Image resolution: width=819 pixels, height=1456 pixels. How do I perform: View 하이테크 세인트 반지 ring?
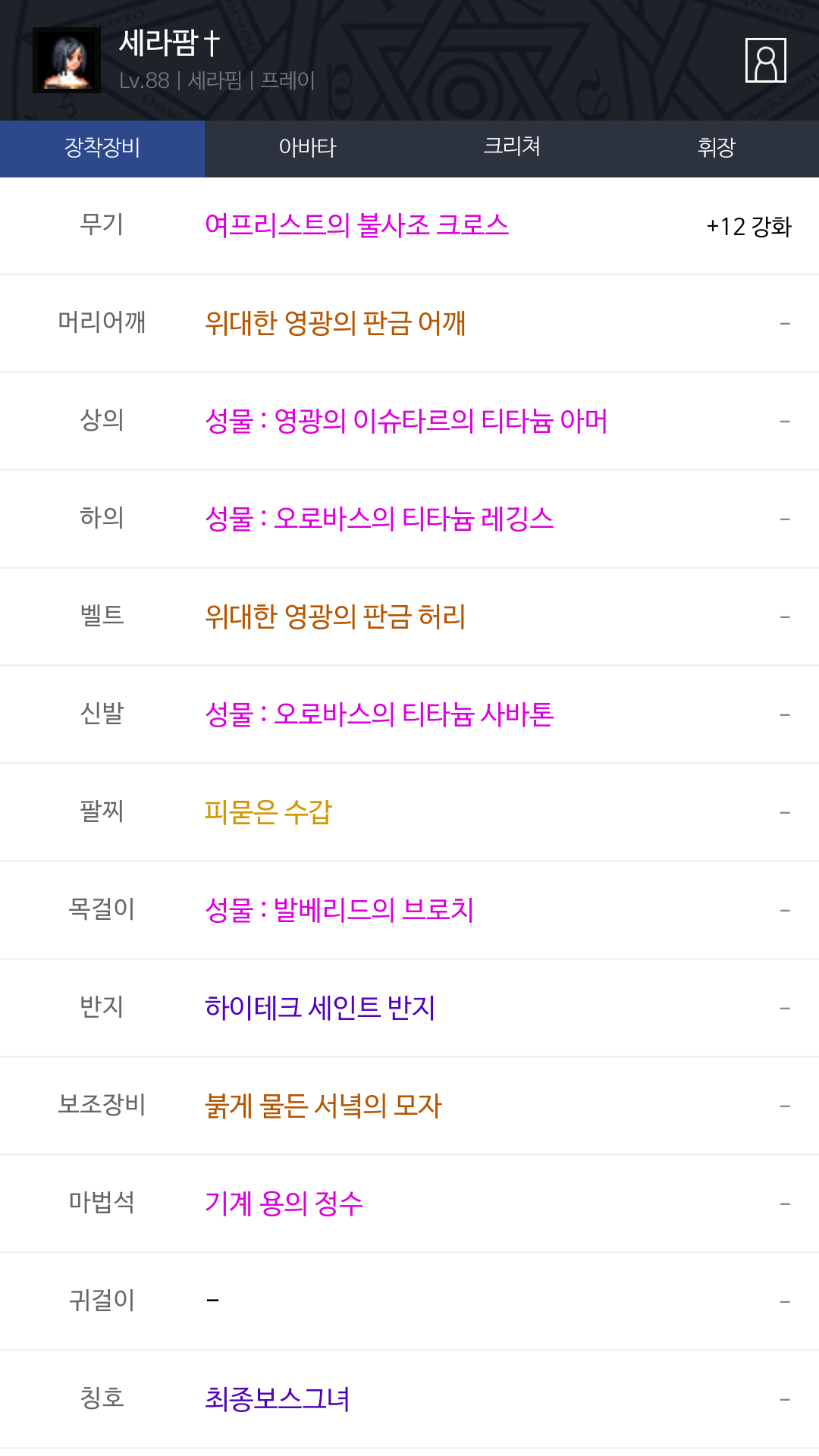click(320, 1008)
